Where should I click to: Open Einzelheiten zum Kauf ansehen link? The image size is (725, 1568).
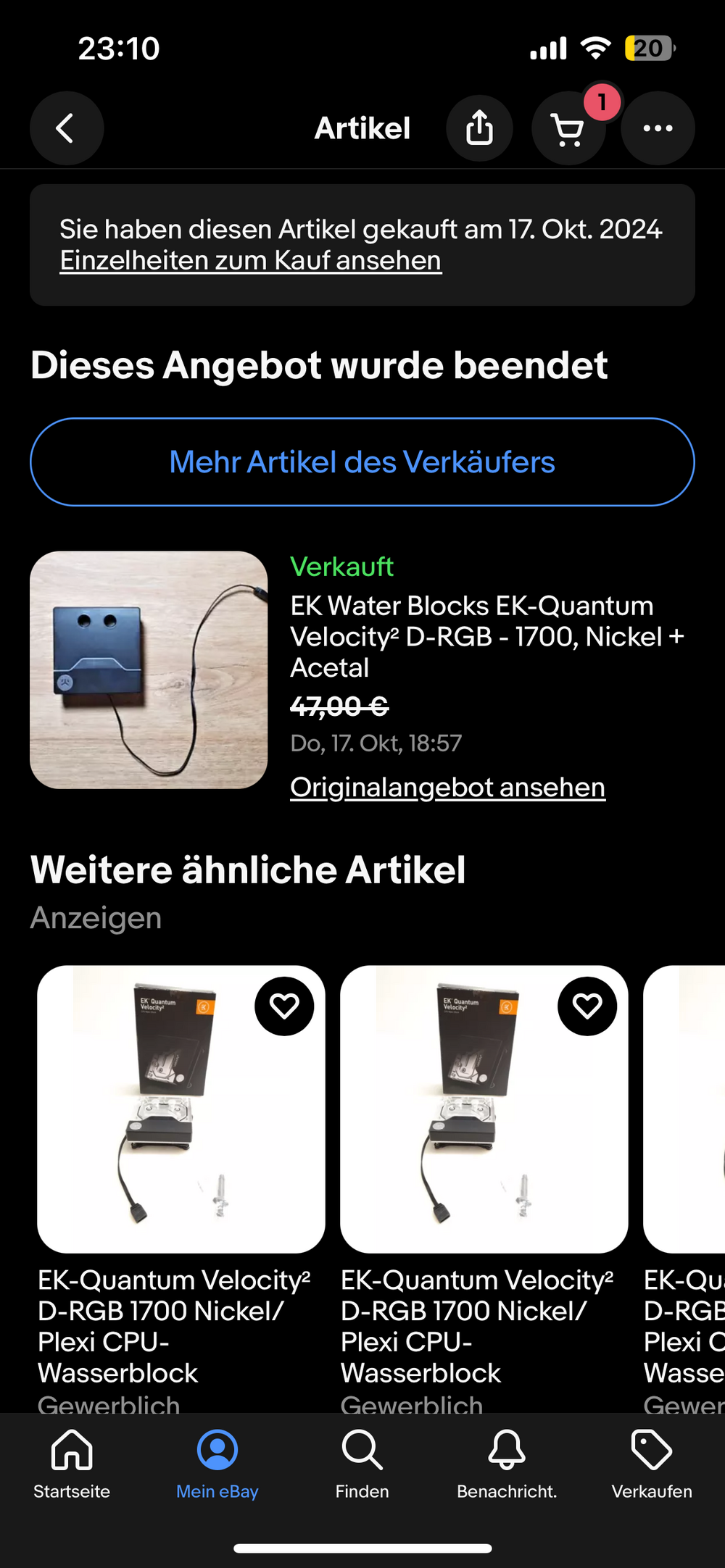click(250, 260)
